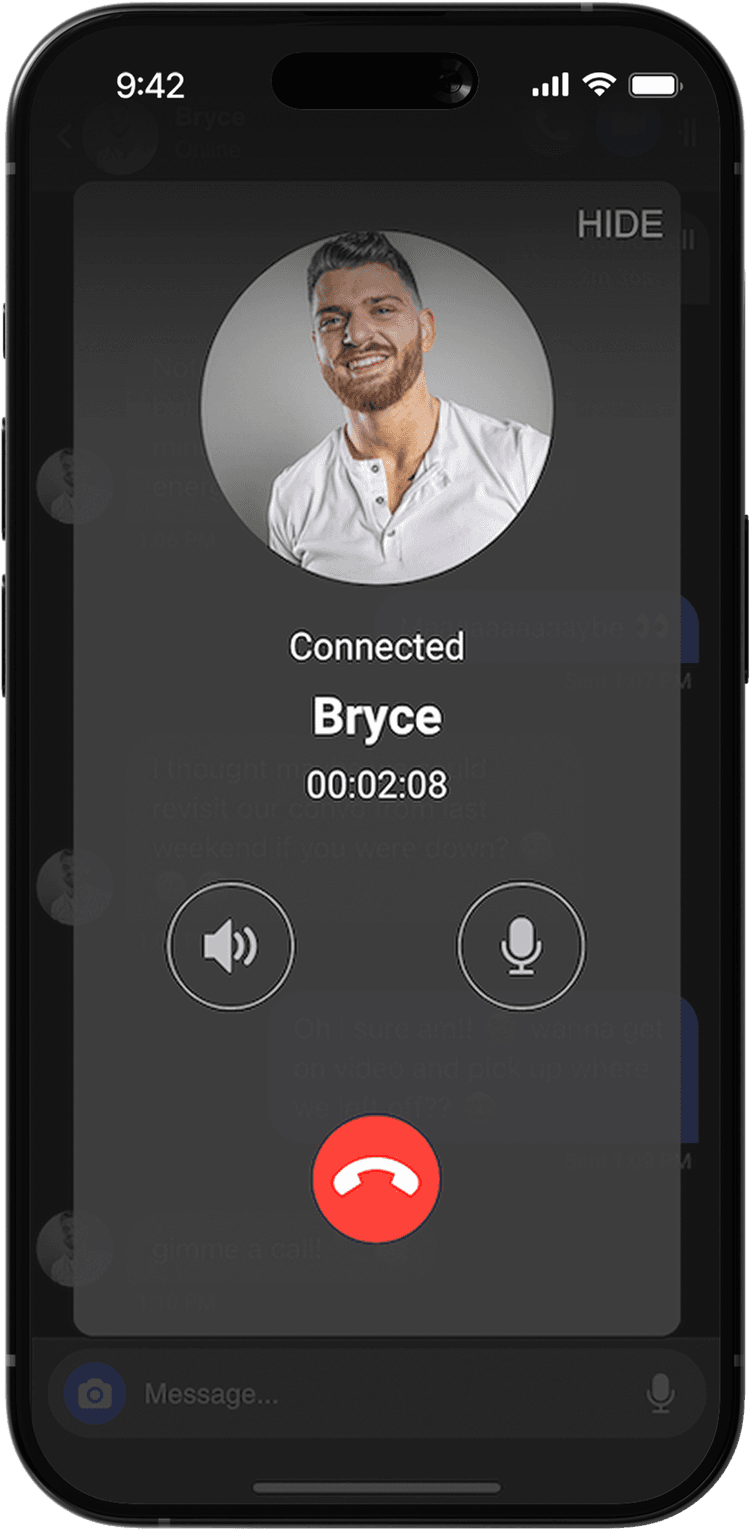The height and width of the screenshot is (1530, 750).
Task: Tap HIDE to minimize the call screen
Action: pos(621,225)
